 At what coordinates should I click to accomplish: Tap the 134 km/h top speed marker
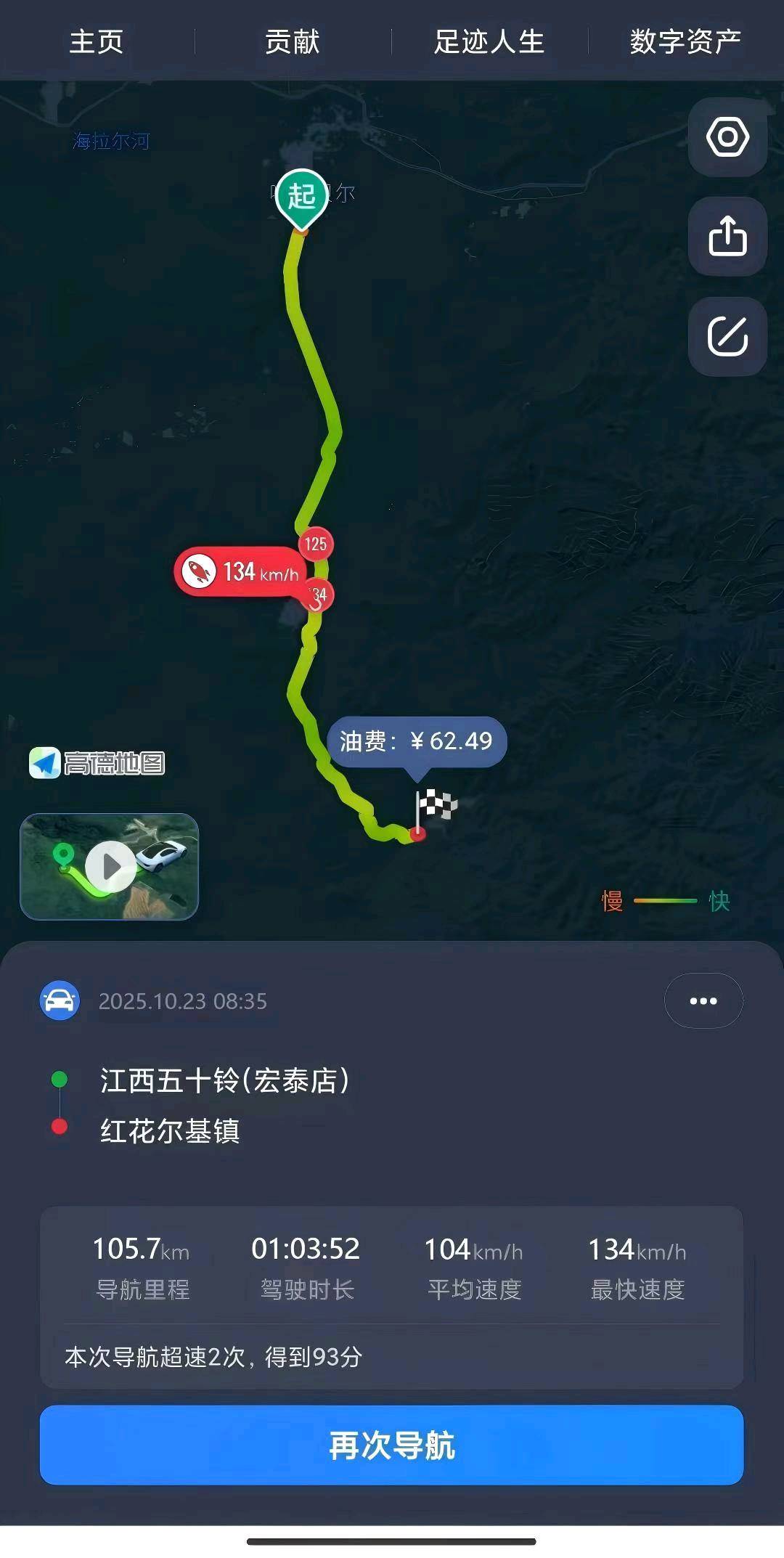pyautogui.click(x=240, y=572)
